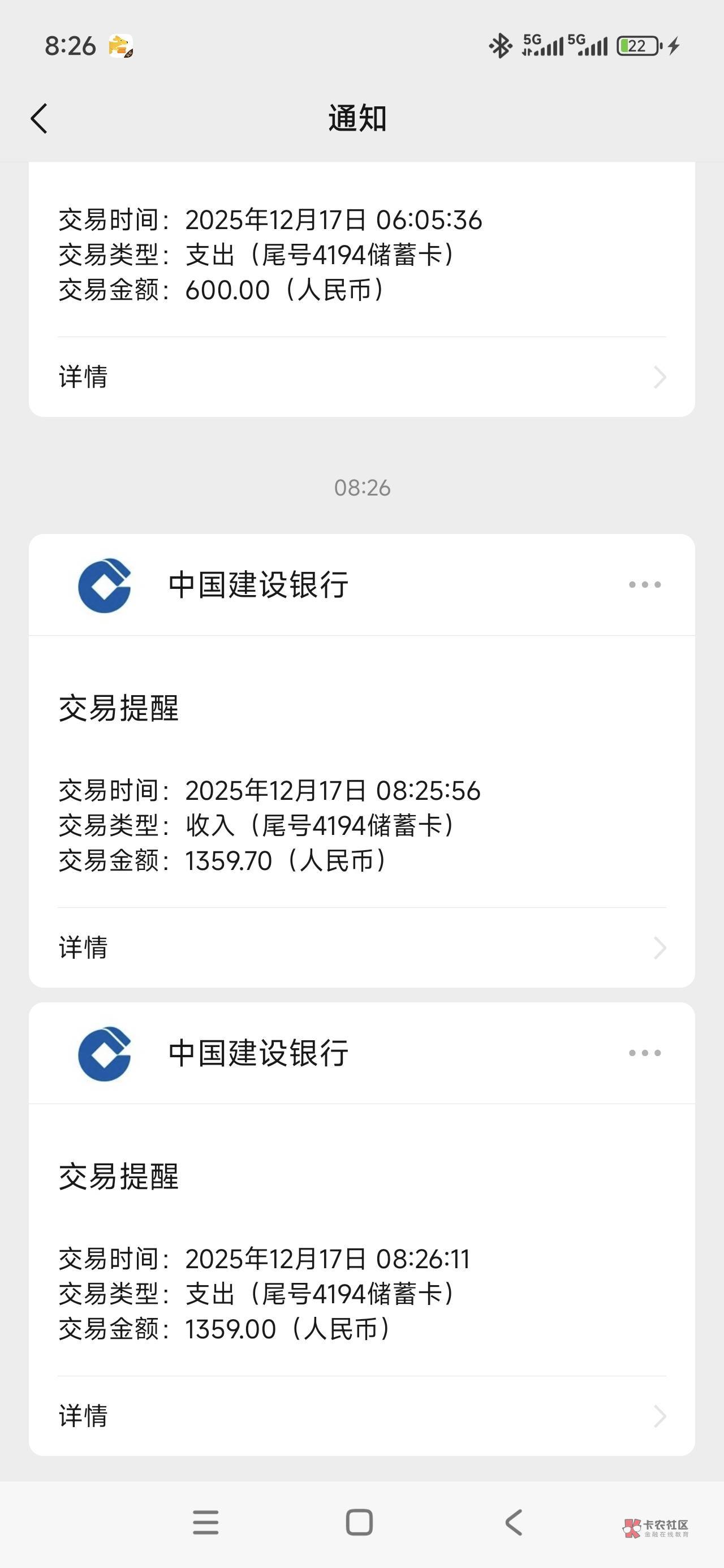Go to the home screen
724x1568 pixels.
(359, 1522)
